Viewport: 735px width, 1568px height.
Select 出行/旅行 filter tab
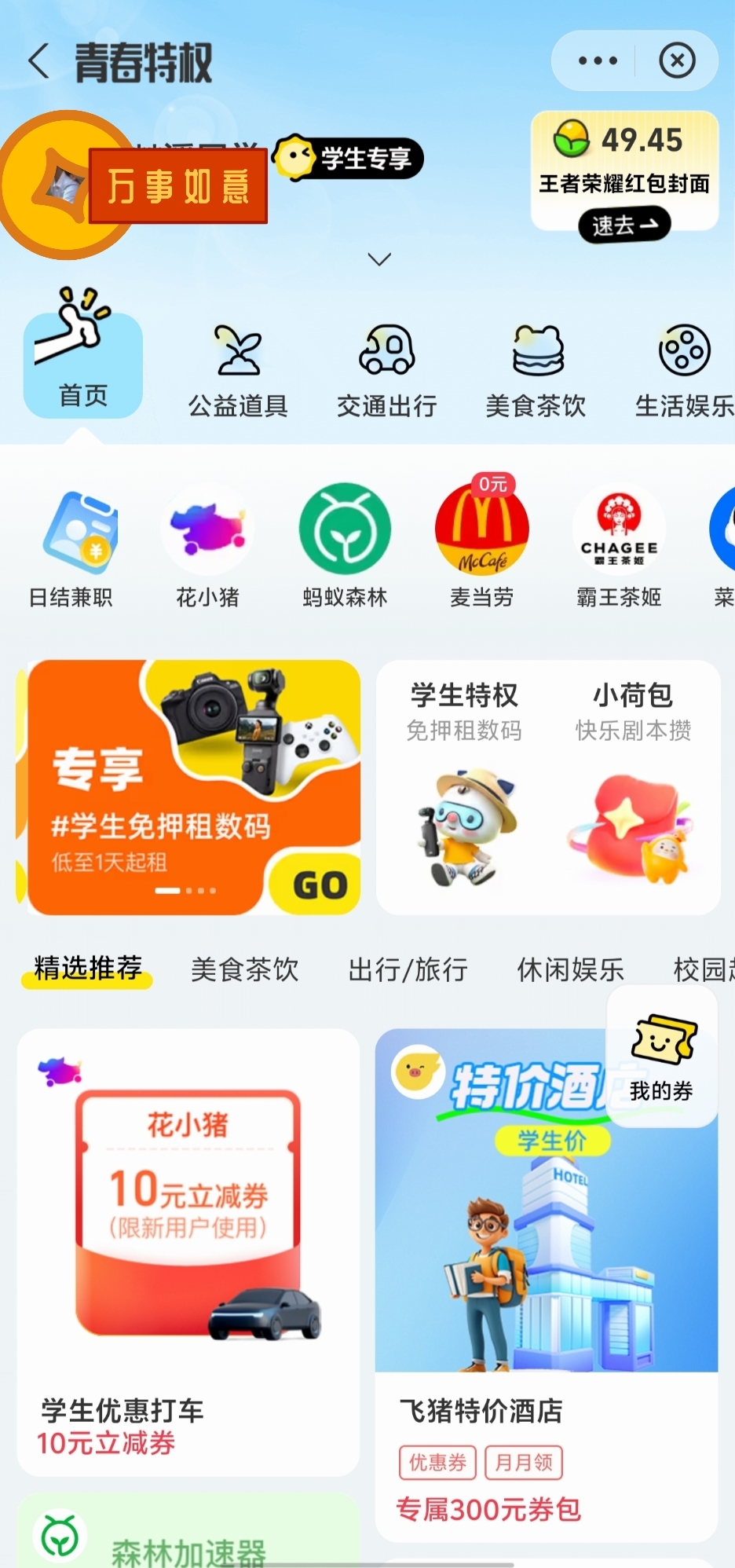408,969
